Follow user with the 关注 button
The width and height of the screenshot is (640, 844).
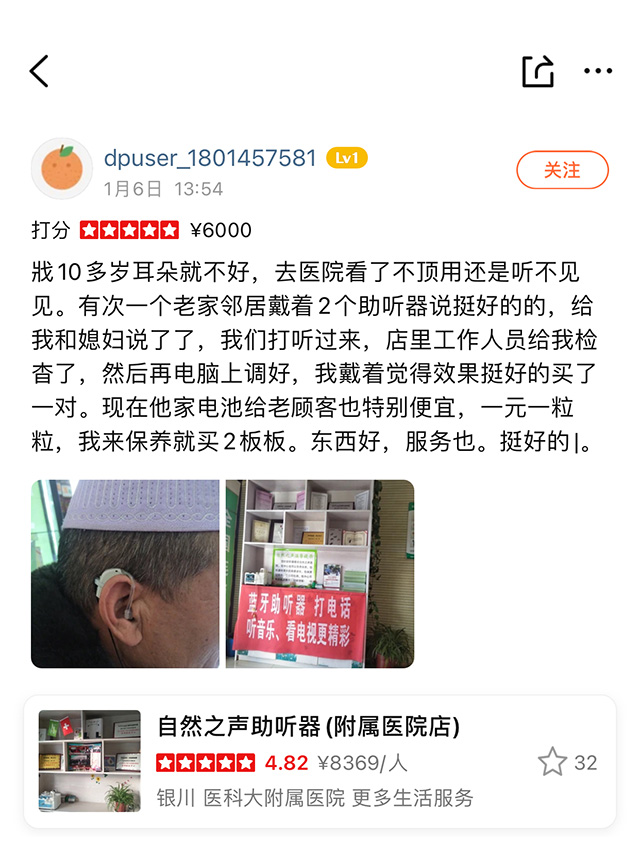tap(562, 170)
